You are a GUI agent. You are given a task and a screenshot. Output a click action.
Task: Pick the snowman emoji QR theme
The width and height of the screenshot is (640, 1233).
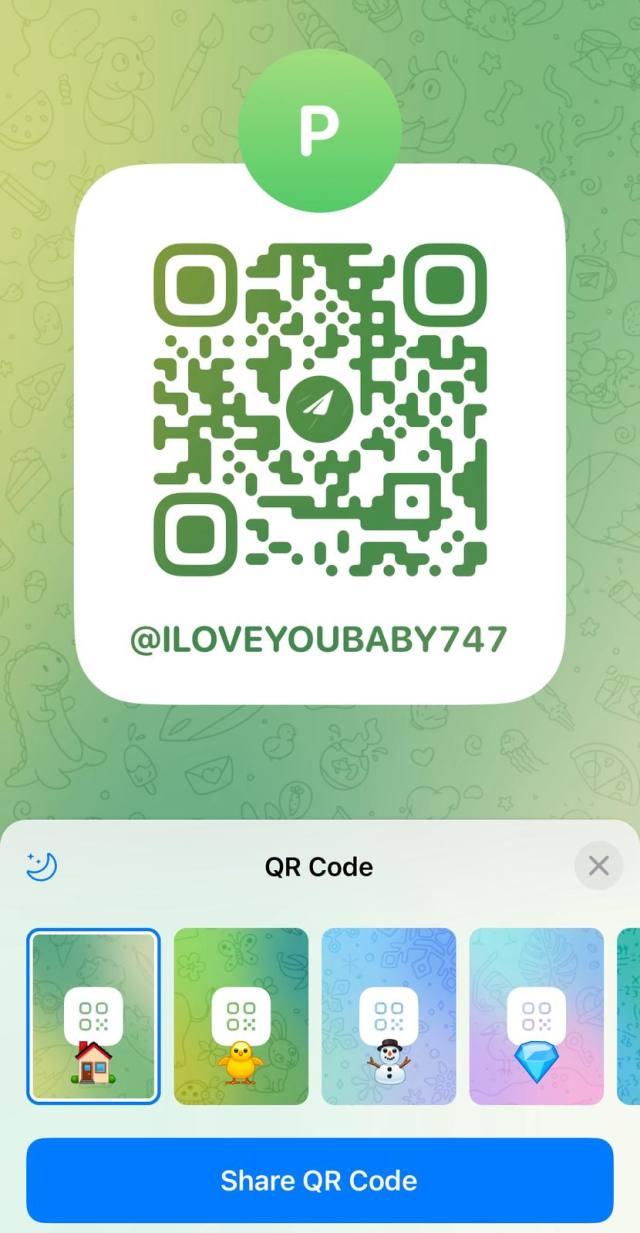[x=388, y=1016]
